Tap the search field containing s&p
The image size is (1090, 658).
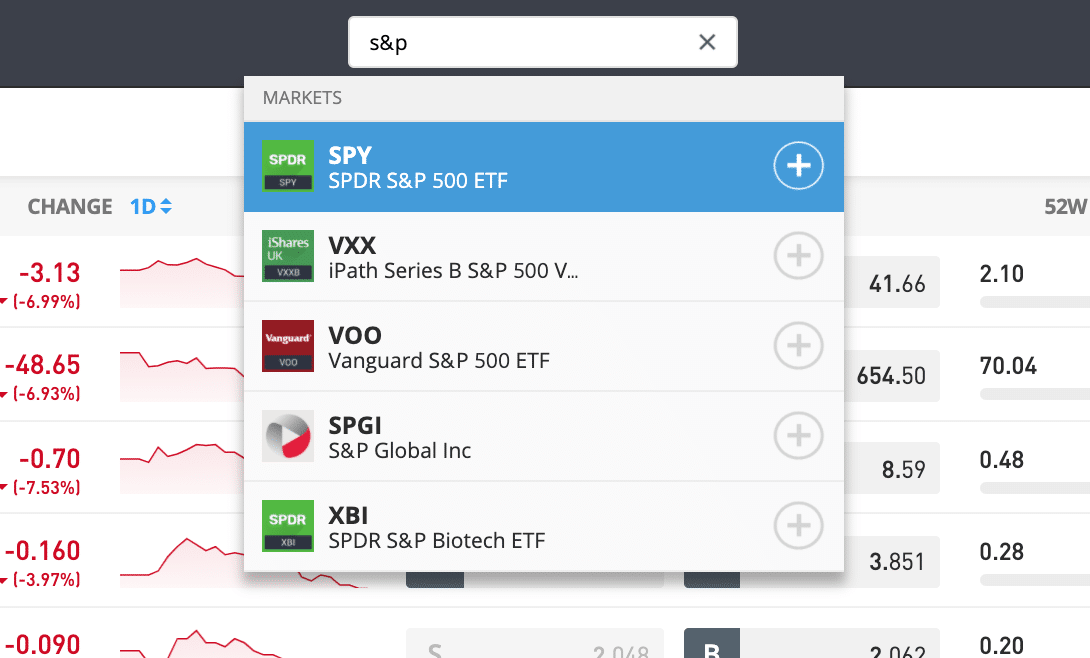(520, 43)
